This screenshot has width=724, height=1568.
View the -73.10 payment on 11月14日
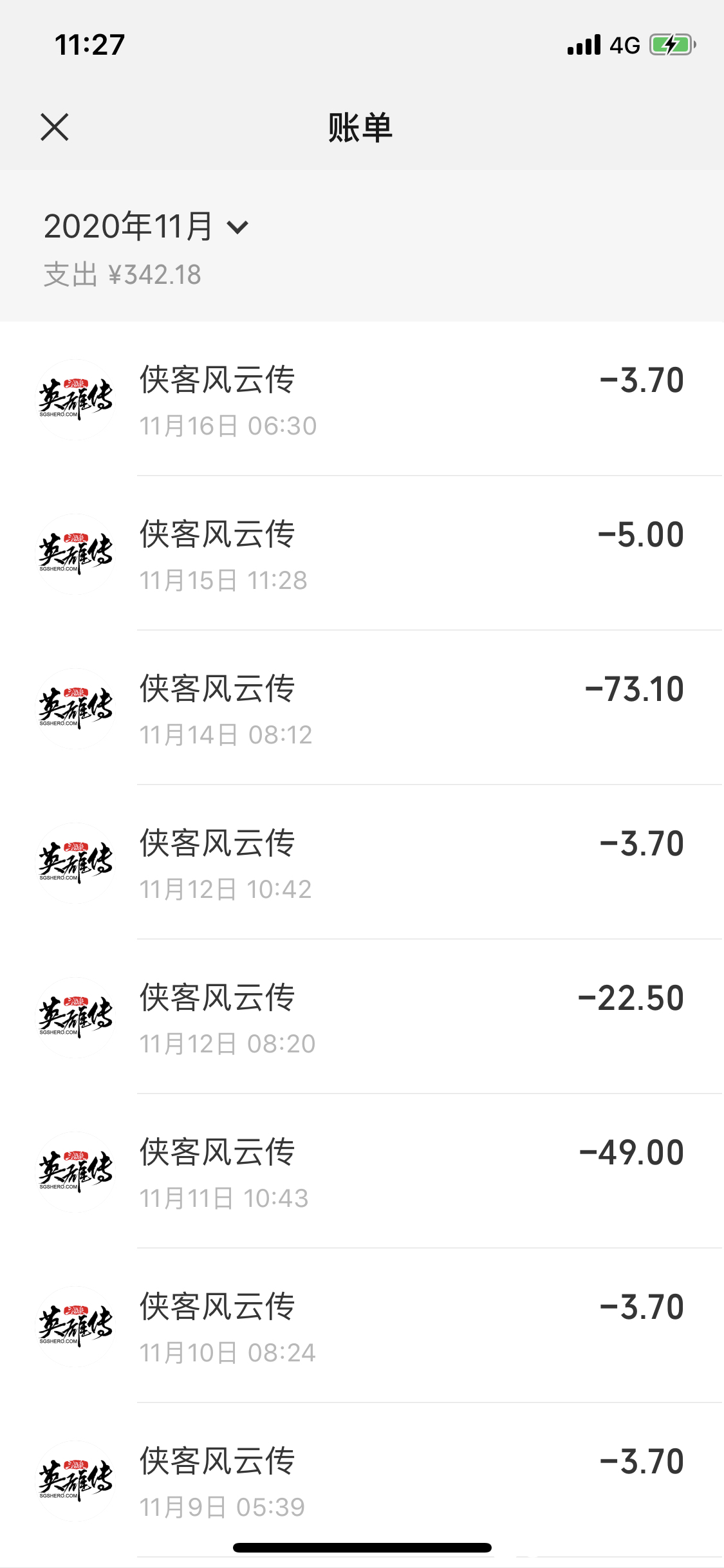click(362, 708)
